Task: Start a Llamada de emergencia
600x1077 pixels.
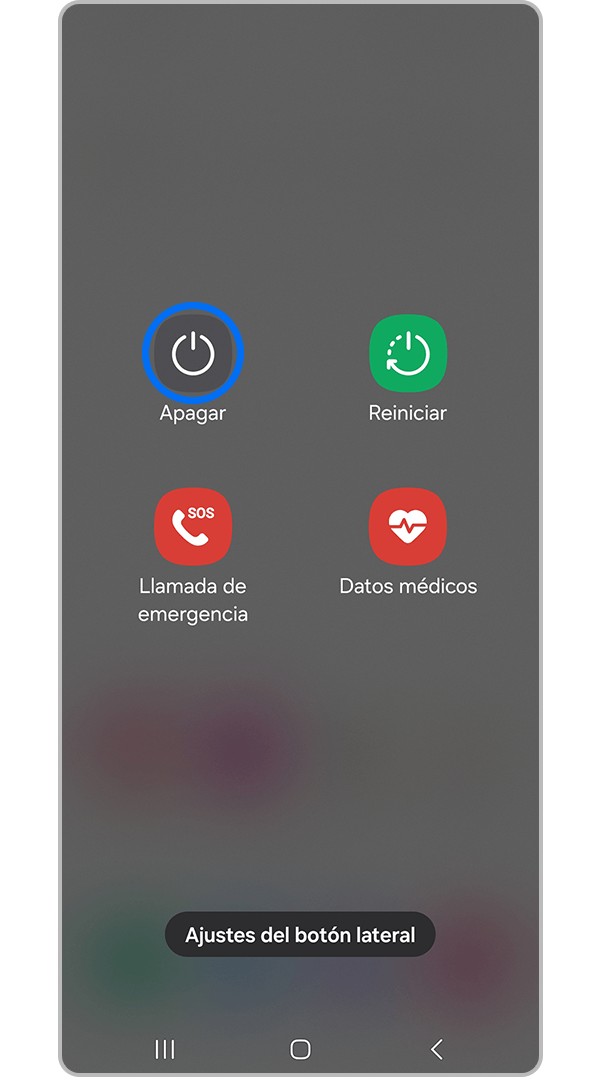Action: point(193,526)
